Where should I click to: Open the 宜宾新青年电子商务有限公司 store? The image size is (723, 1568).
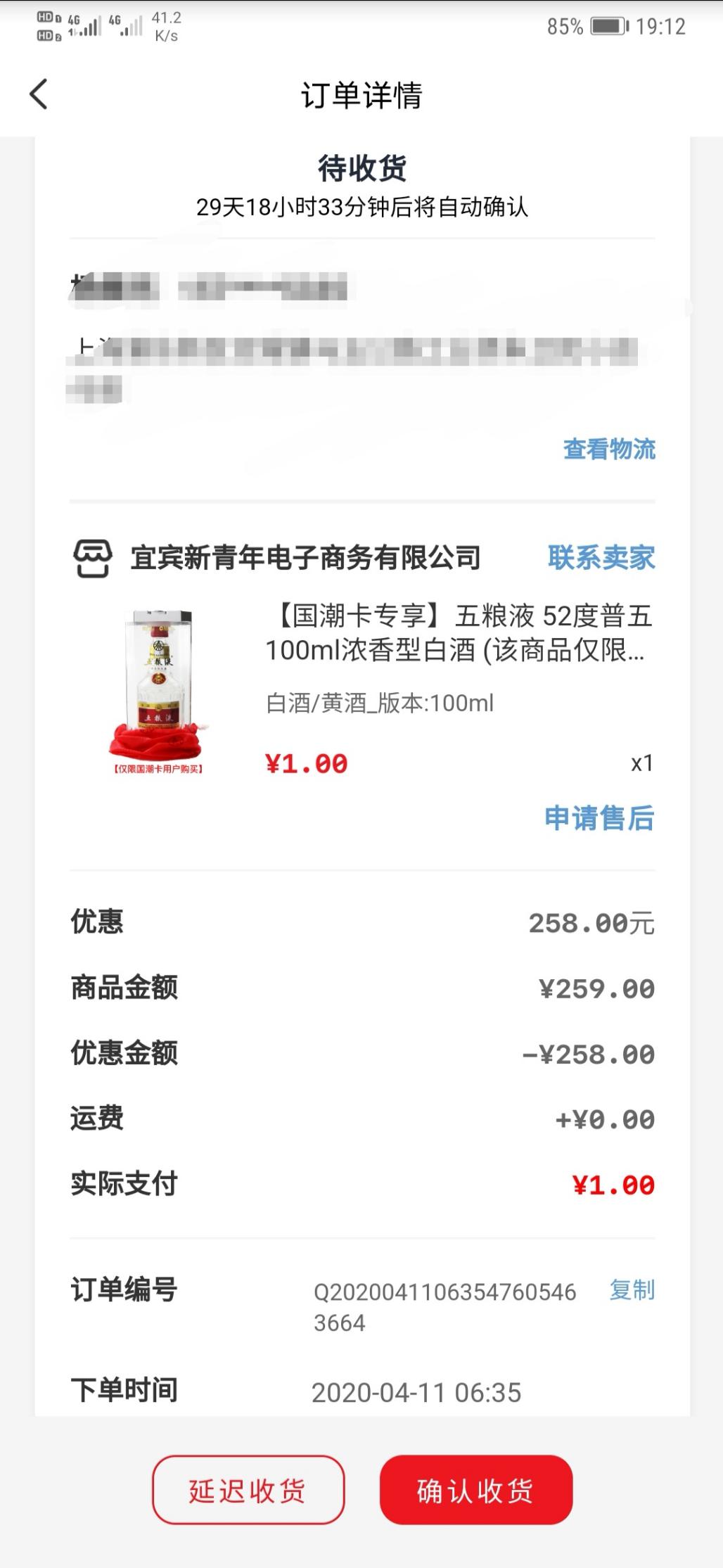(305, 559)
